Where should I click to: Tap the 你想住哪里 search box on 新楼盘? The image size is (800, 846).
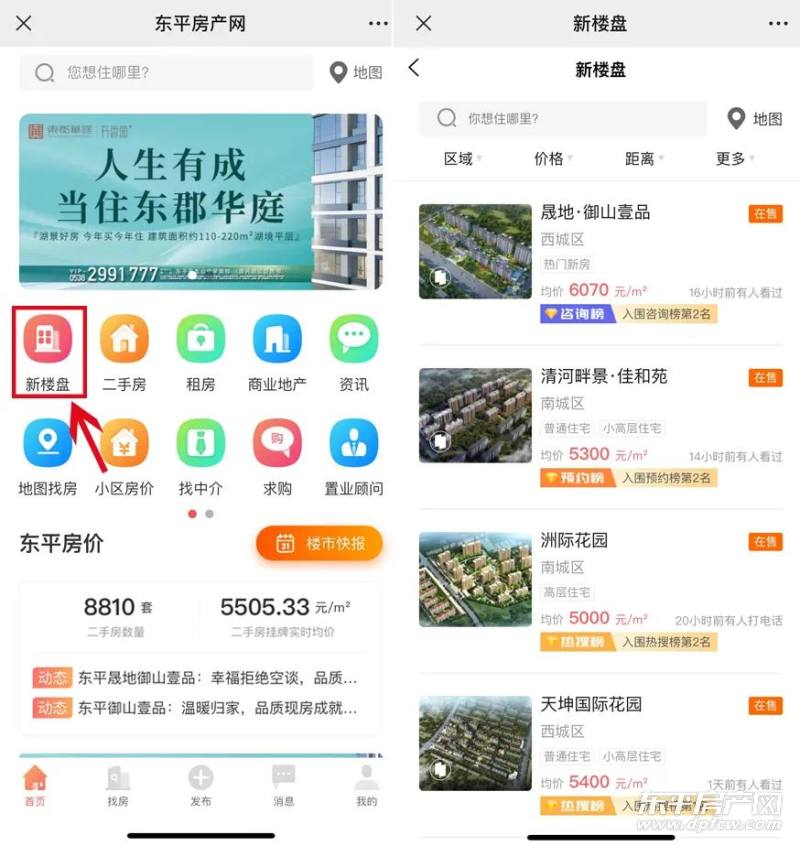(563, 119)
